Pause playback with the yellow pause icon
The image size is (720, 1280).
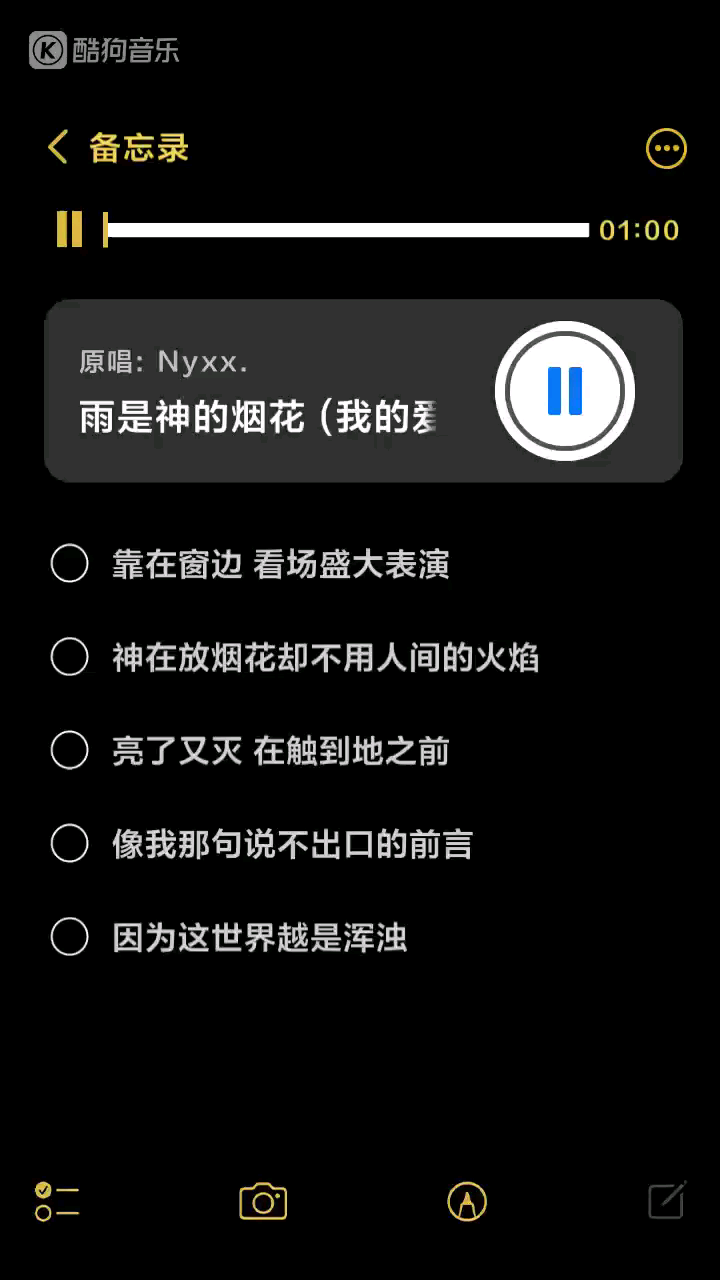click(x=69, y=229)
